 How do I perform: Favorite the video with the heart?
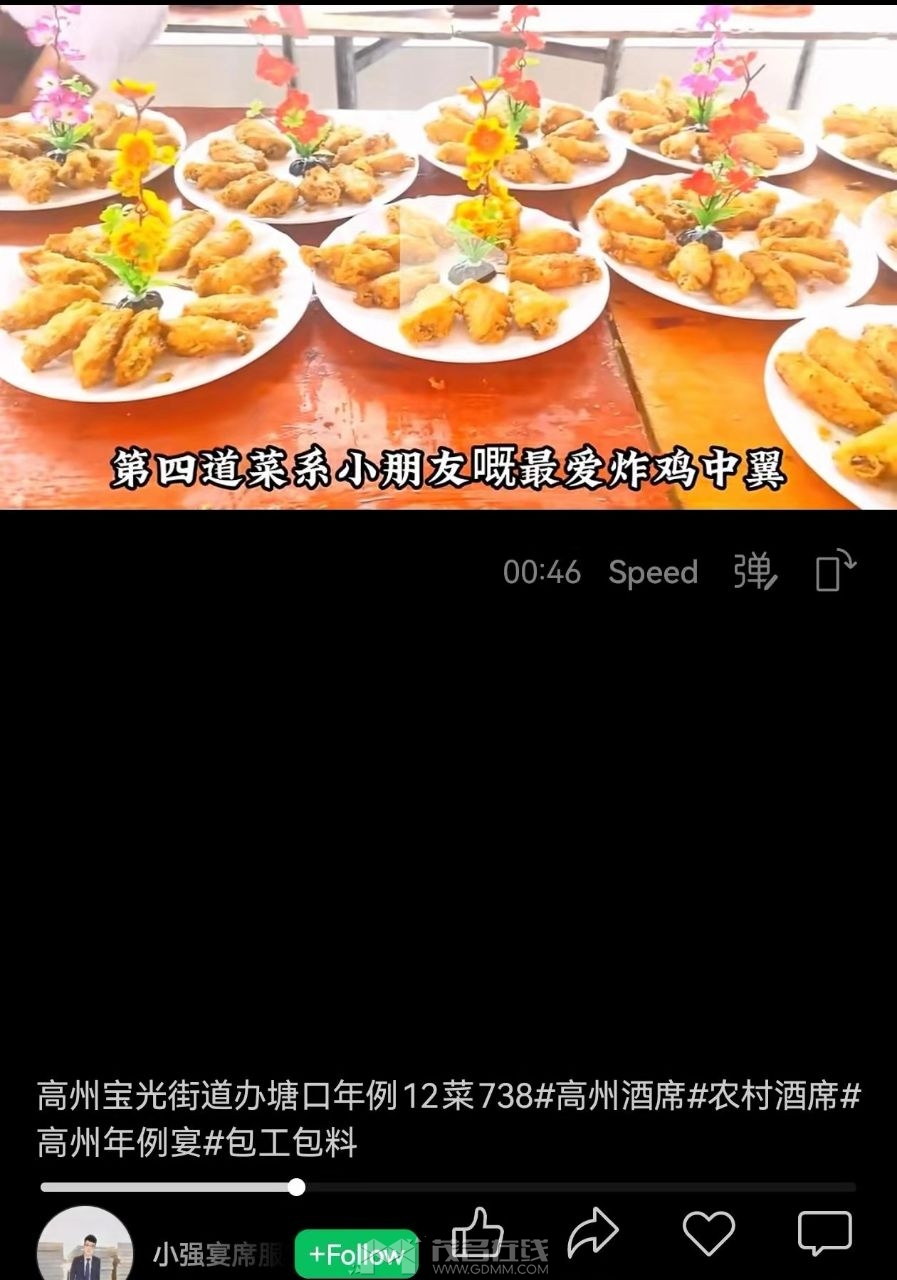pyautogui.click(x=709, y=1234)
